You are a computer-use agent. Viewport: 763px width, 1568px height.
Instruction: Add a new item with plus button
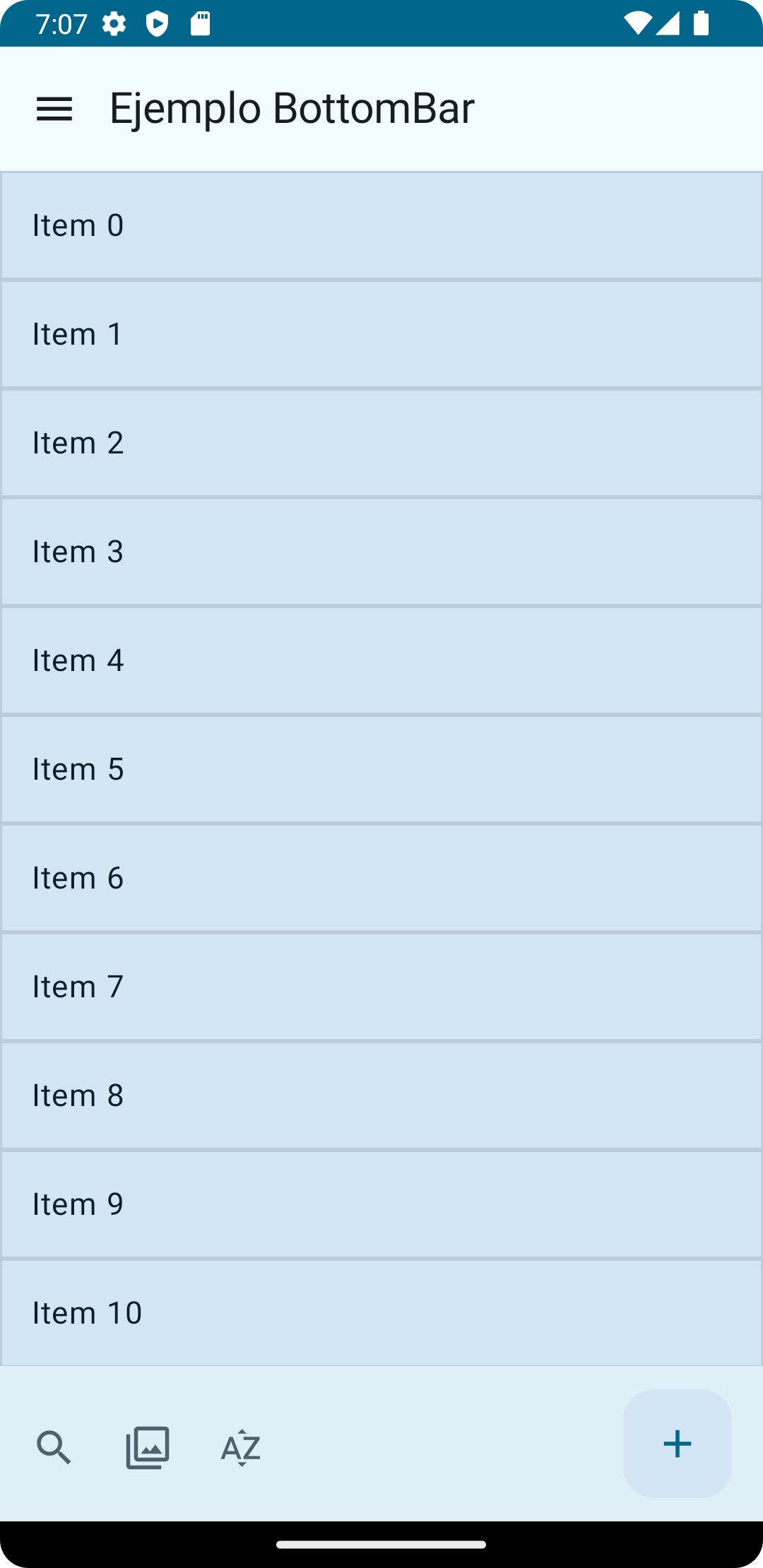click(677, 1444)
